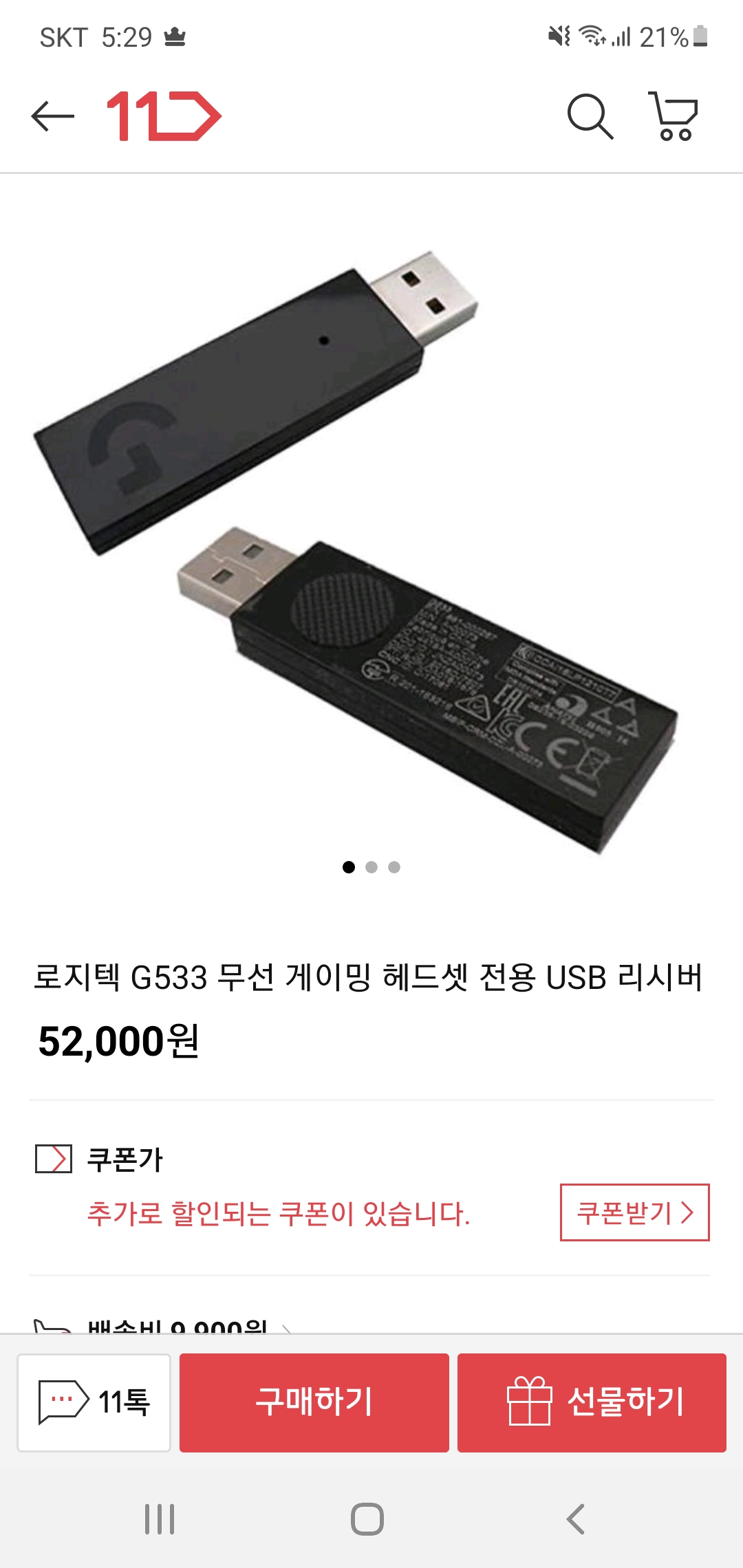
Task: Tap 구매하기 to buy now
Action: tap(314, 1403)
